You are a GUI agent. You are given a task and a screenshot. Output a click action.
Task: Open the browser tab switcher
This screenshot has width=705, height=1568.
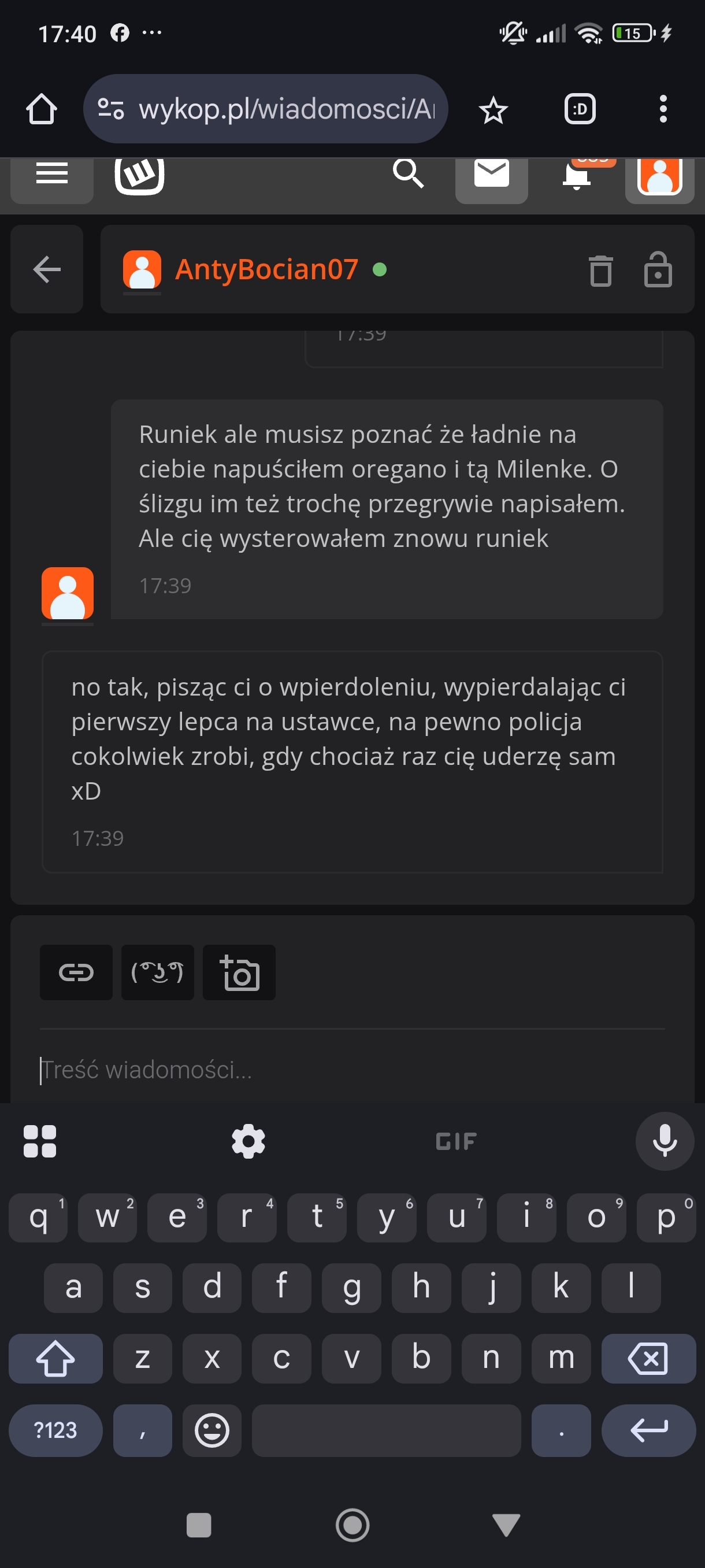(579, 110)
